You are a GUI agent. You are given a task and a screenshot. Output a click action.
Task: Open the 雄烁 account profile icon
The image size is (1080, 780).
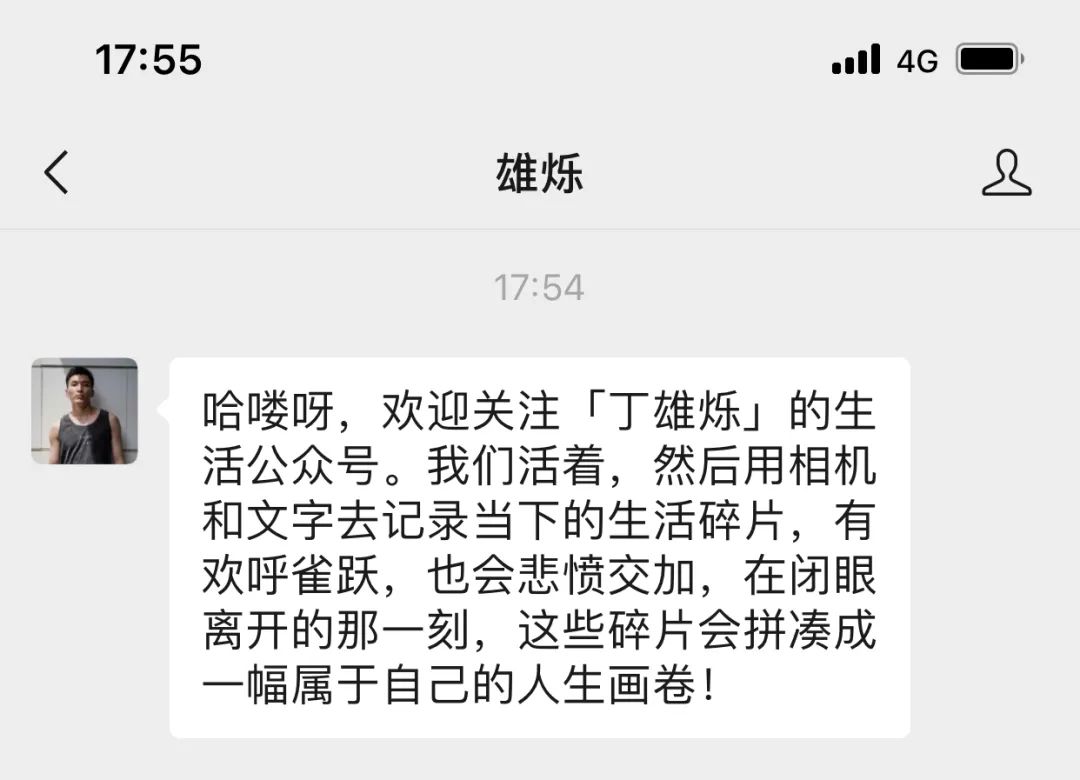pyautogui.click(x=1006, y=173)
